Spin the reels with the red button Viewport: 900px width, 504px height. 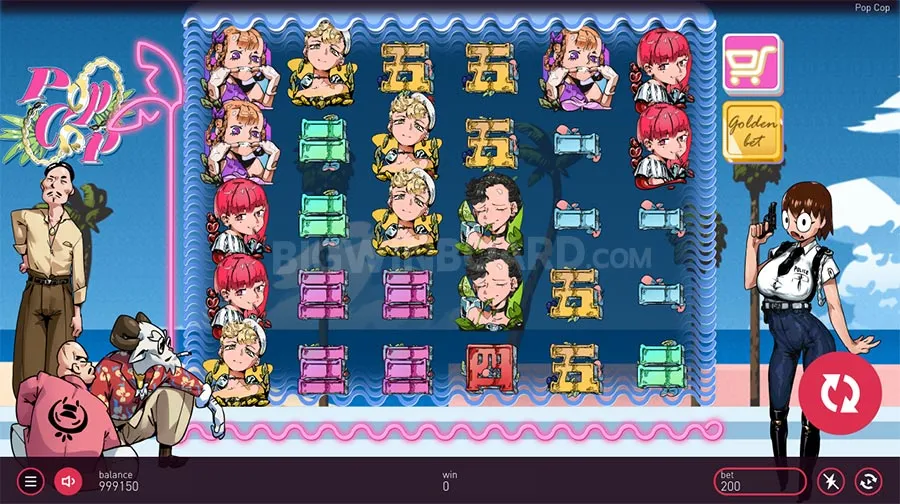[839, 393]
